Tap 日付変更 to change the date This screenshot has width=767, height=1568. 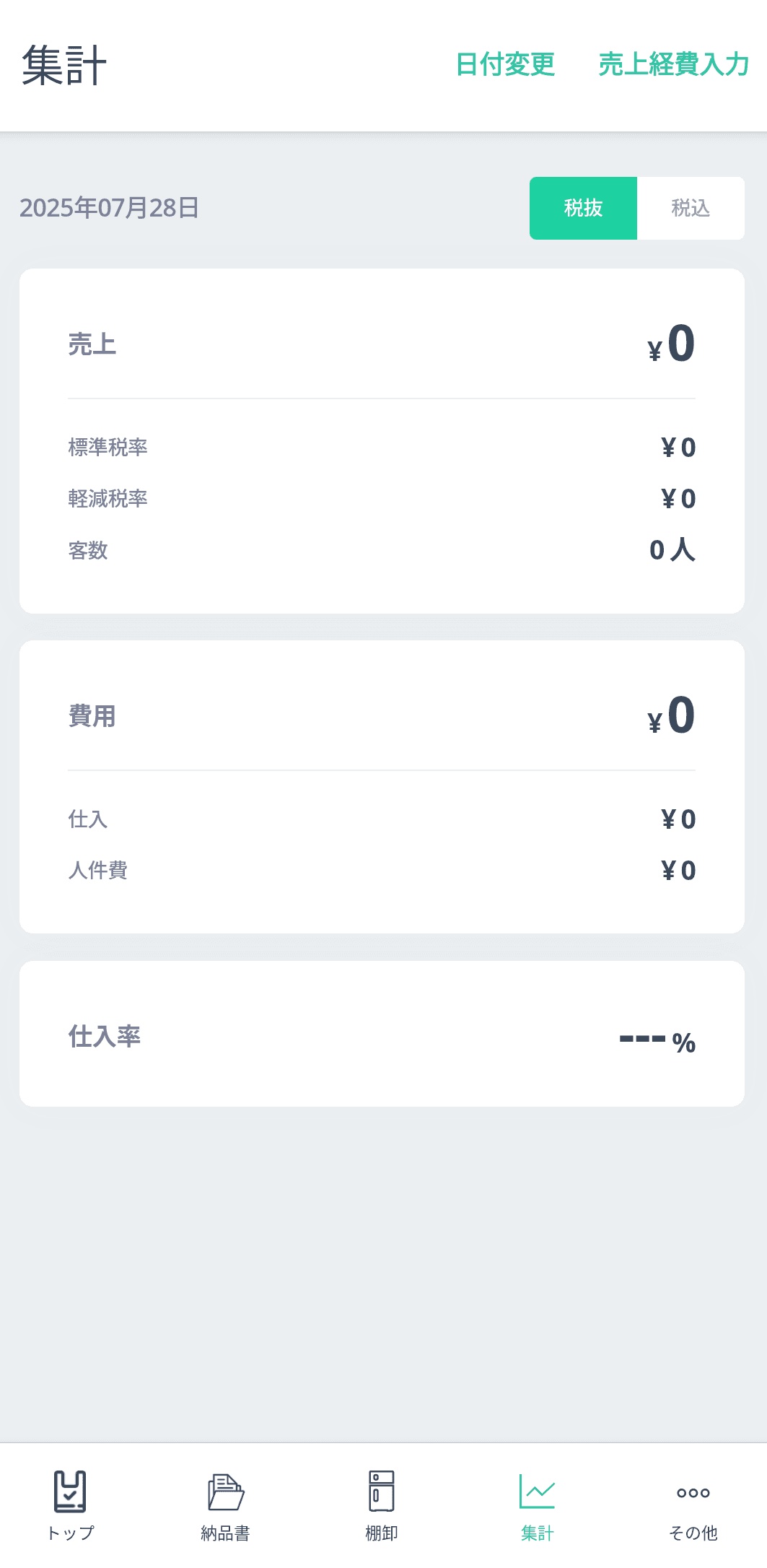505,65
